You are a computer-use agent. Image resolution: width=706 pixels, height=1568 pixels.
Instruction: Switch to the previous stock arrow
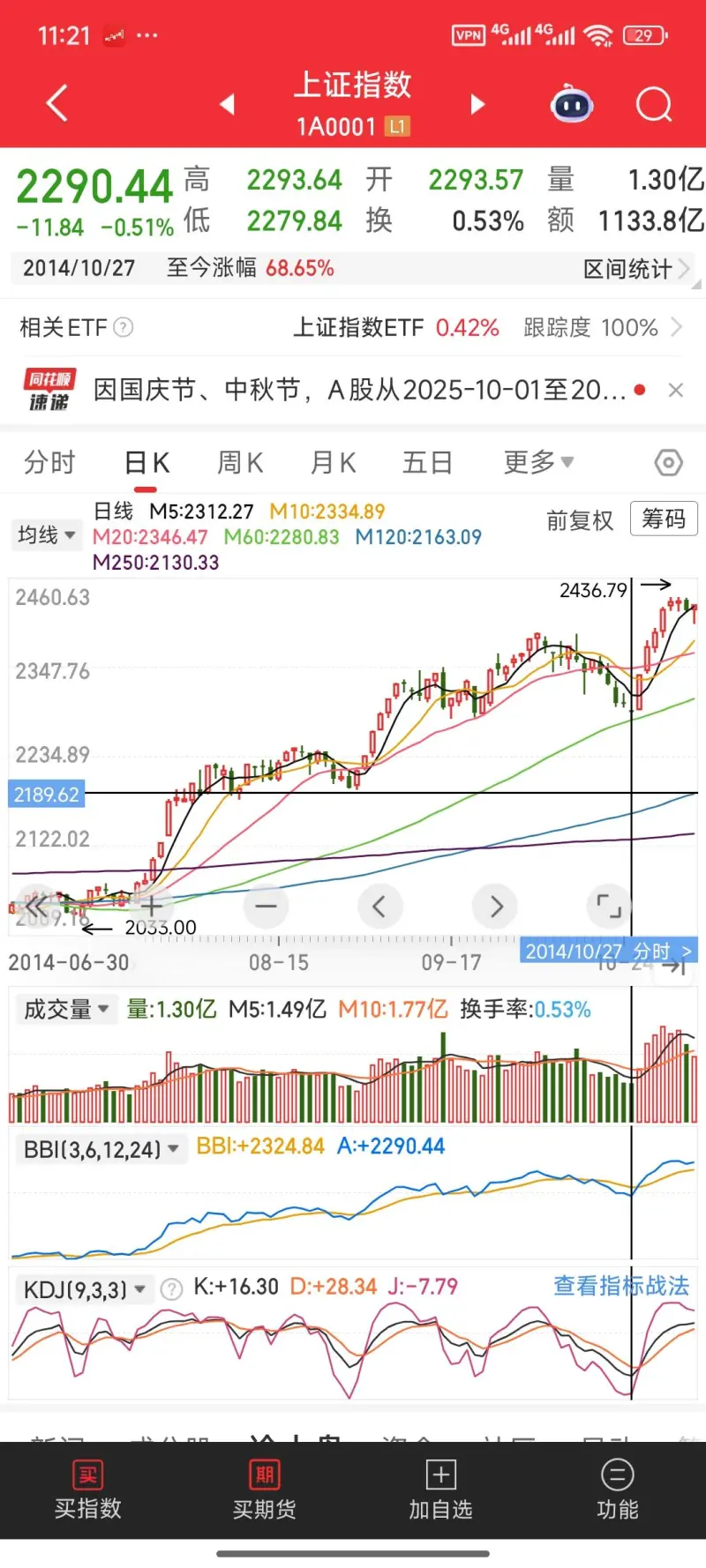[x=228, y=105]
